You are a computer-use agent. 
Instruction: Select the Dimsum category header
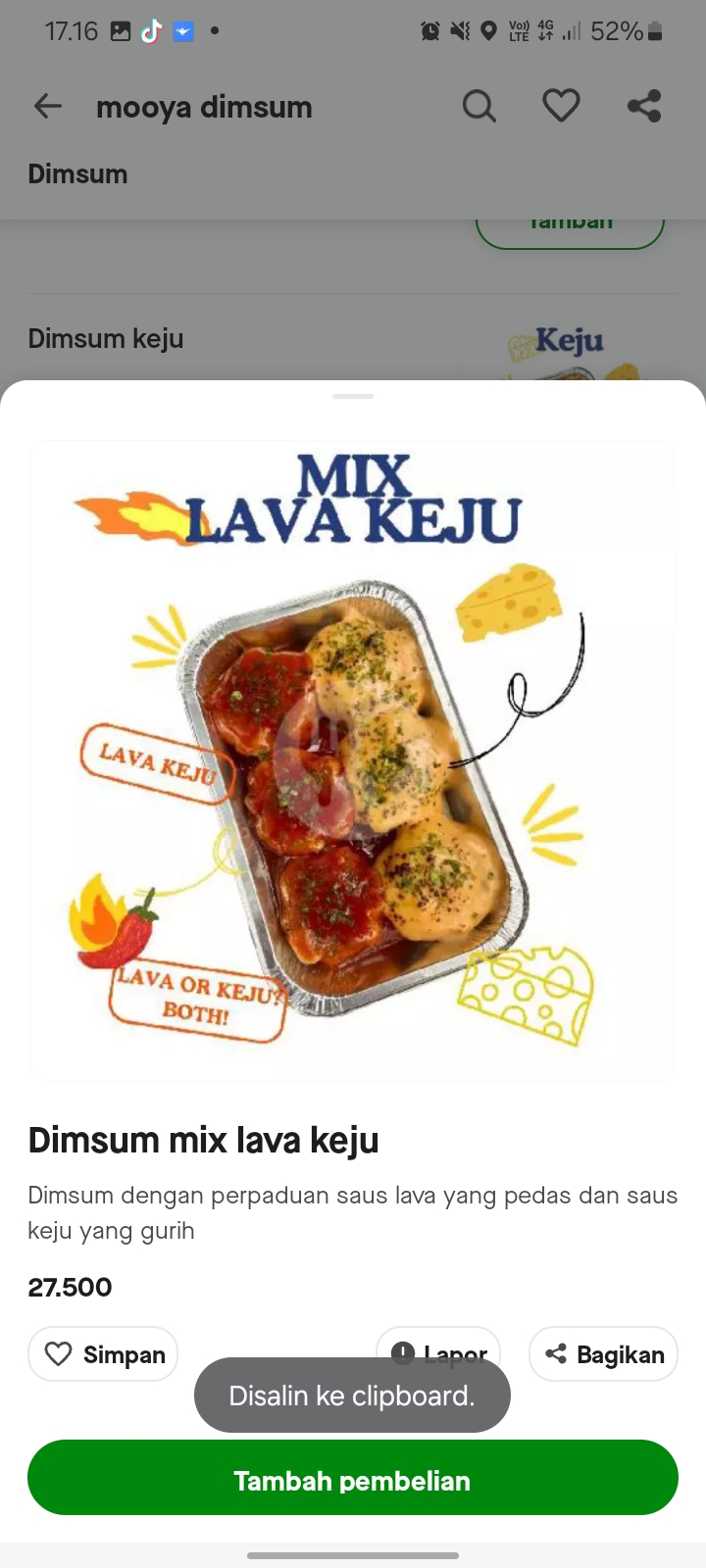pyautogui.click(x=77, y=173)
